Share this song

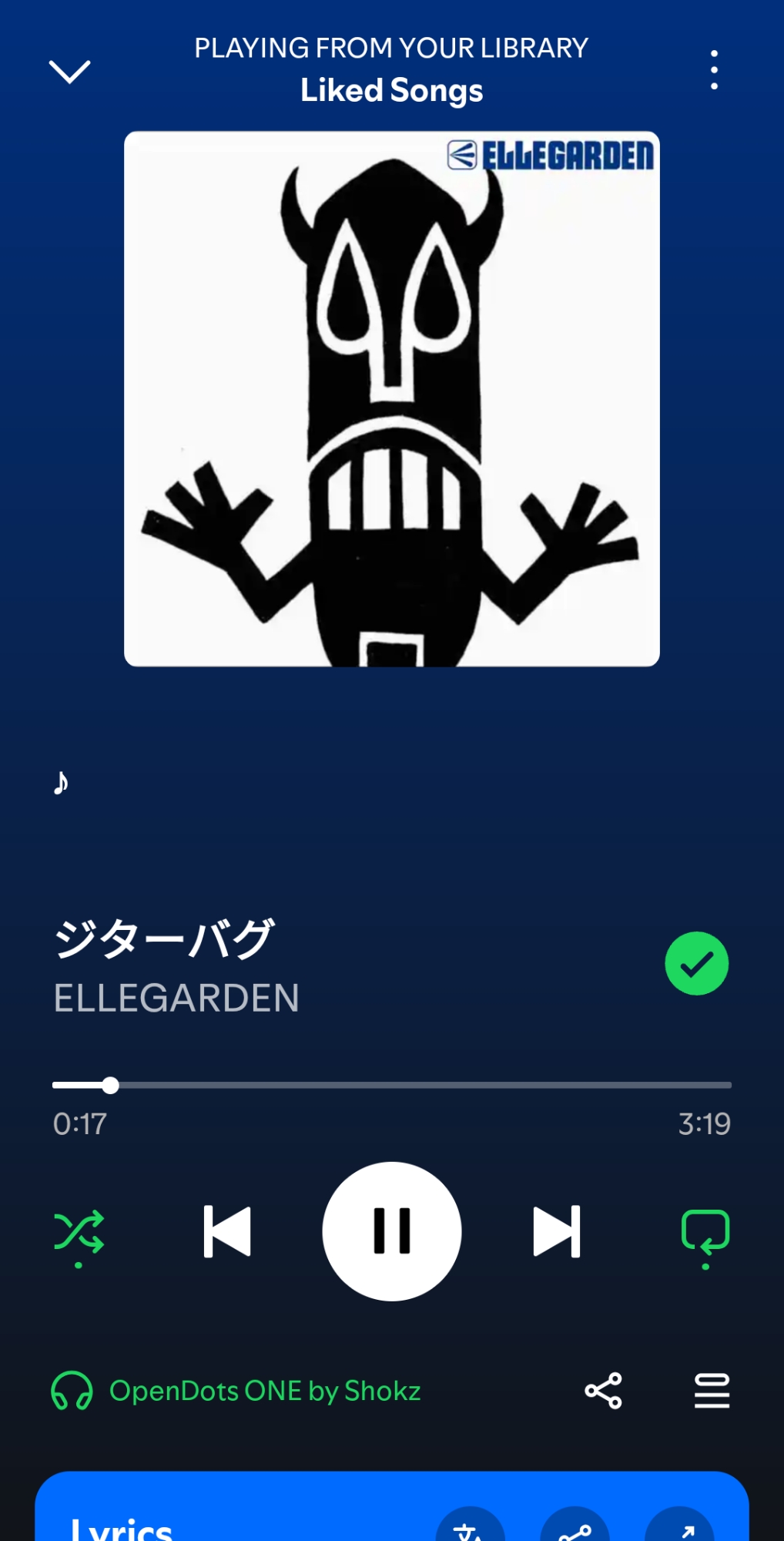(603, 1391)
